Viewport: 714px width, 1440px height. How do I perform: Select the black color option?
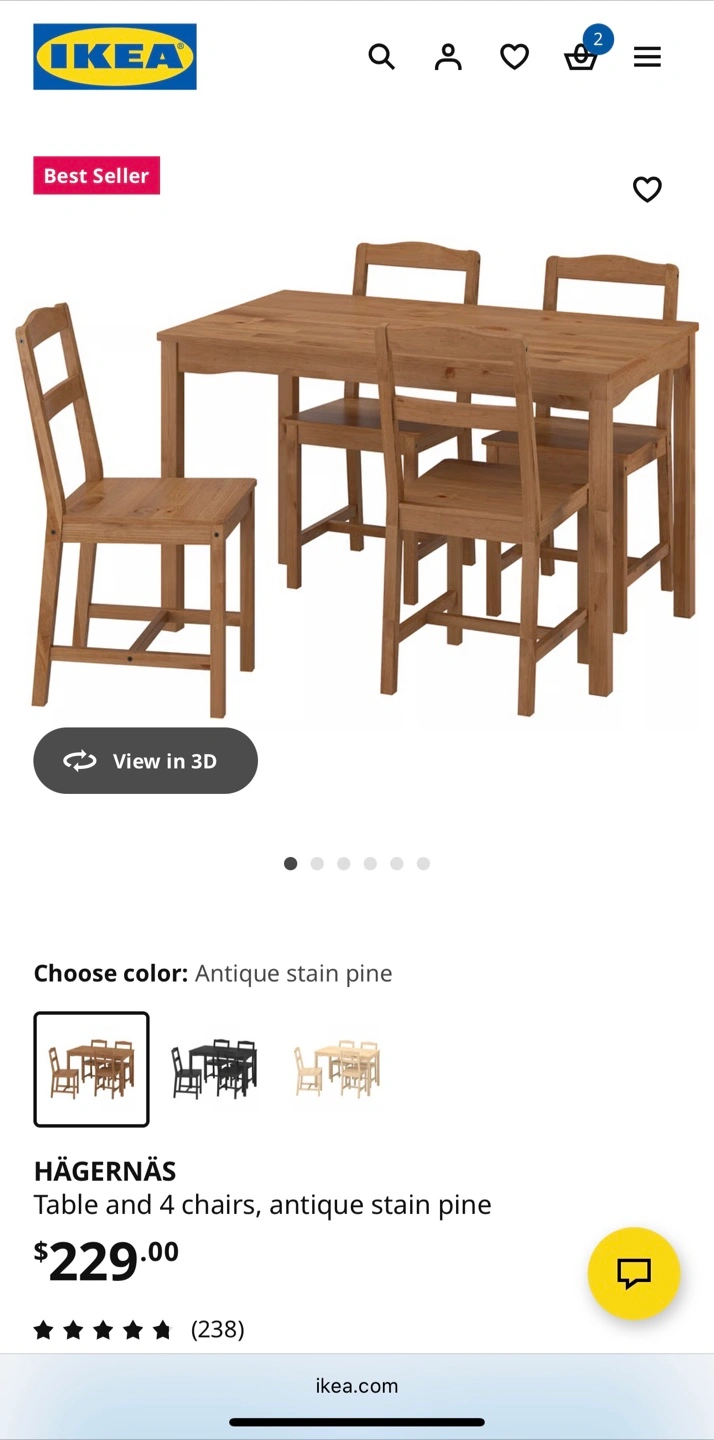point(214,1069)
